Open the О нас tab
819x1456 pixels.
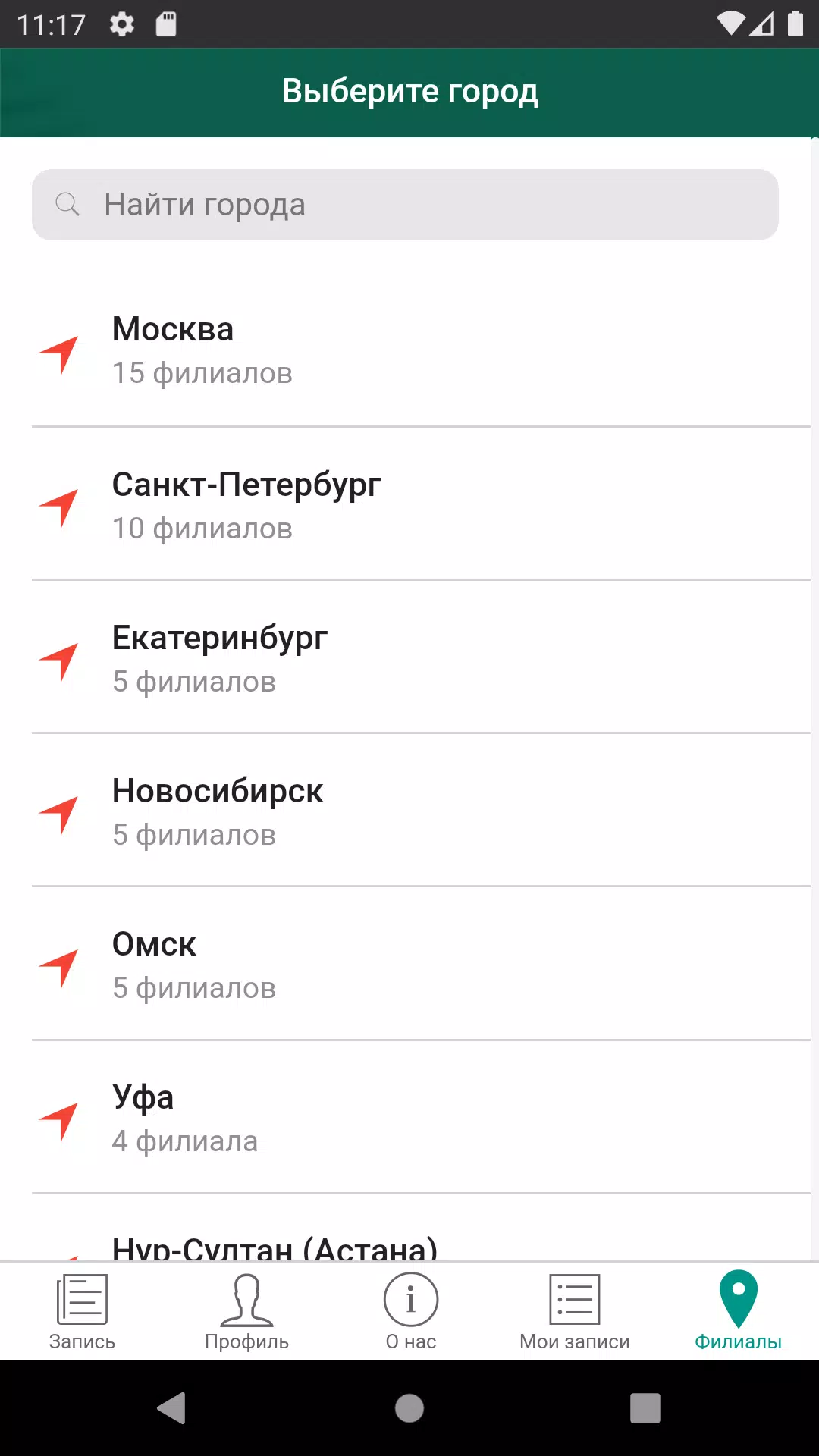pyautogui.click(x=410, y=1312)
